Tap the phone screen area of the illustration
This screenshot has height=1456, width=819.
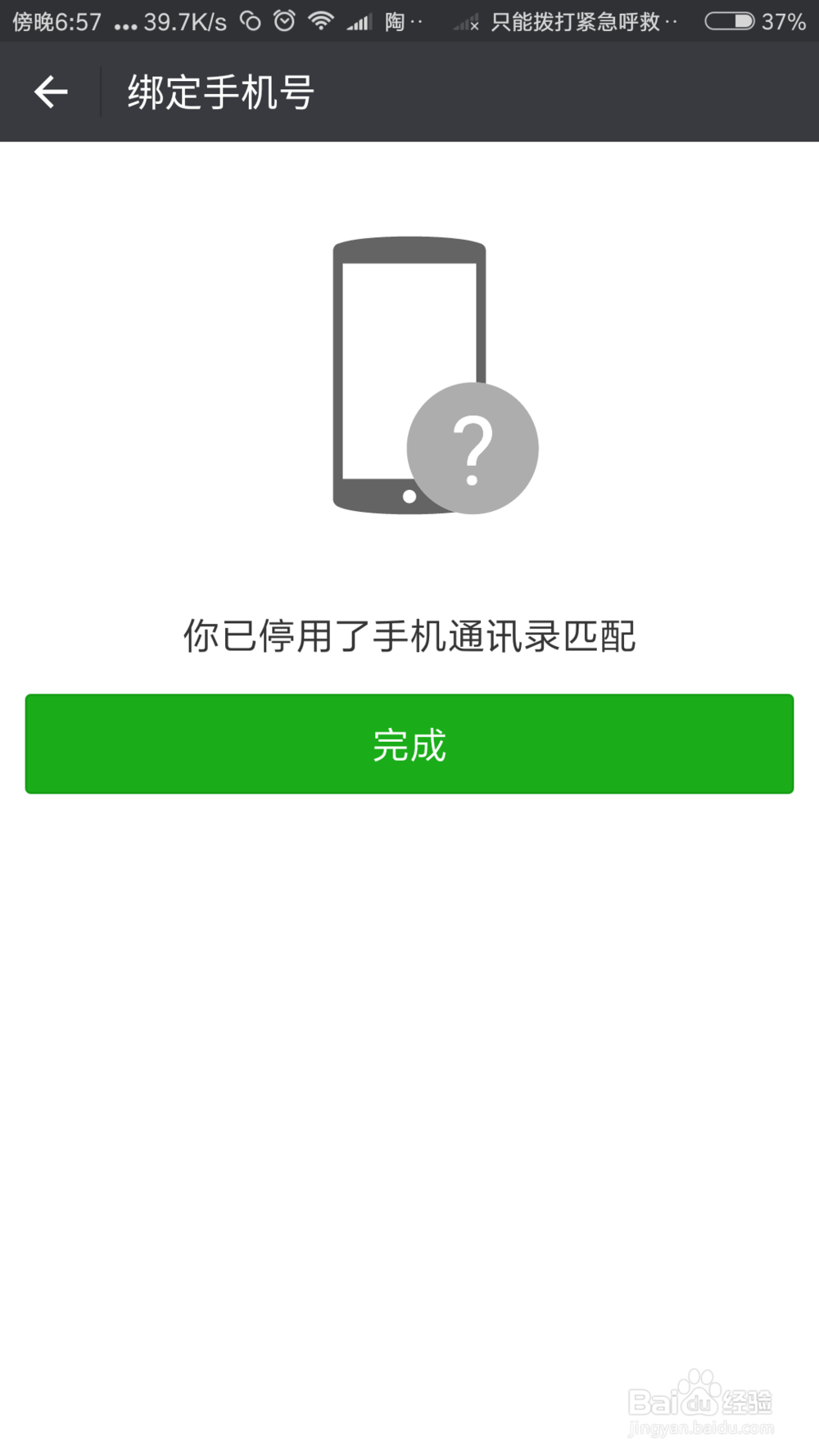409,369
